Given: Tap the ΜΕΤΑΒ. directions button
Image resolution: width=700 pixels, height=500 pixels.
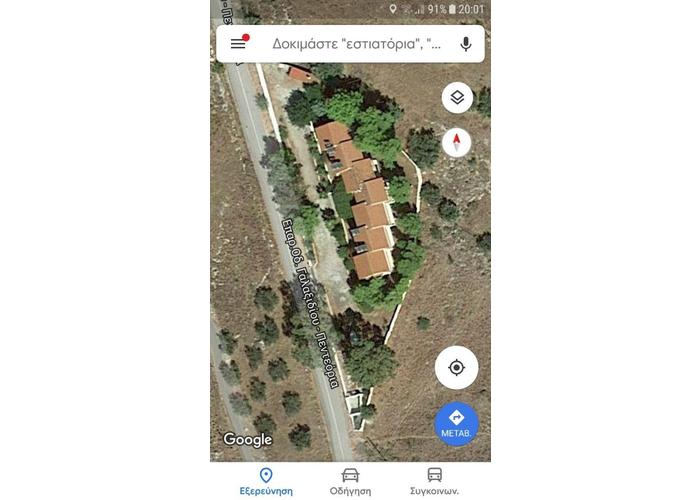Looking at the screenshot, I should click(x=457, y=423).
